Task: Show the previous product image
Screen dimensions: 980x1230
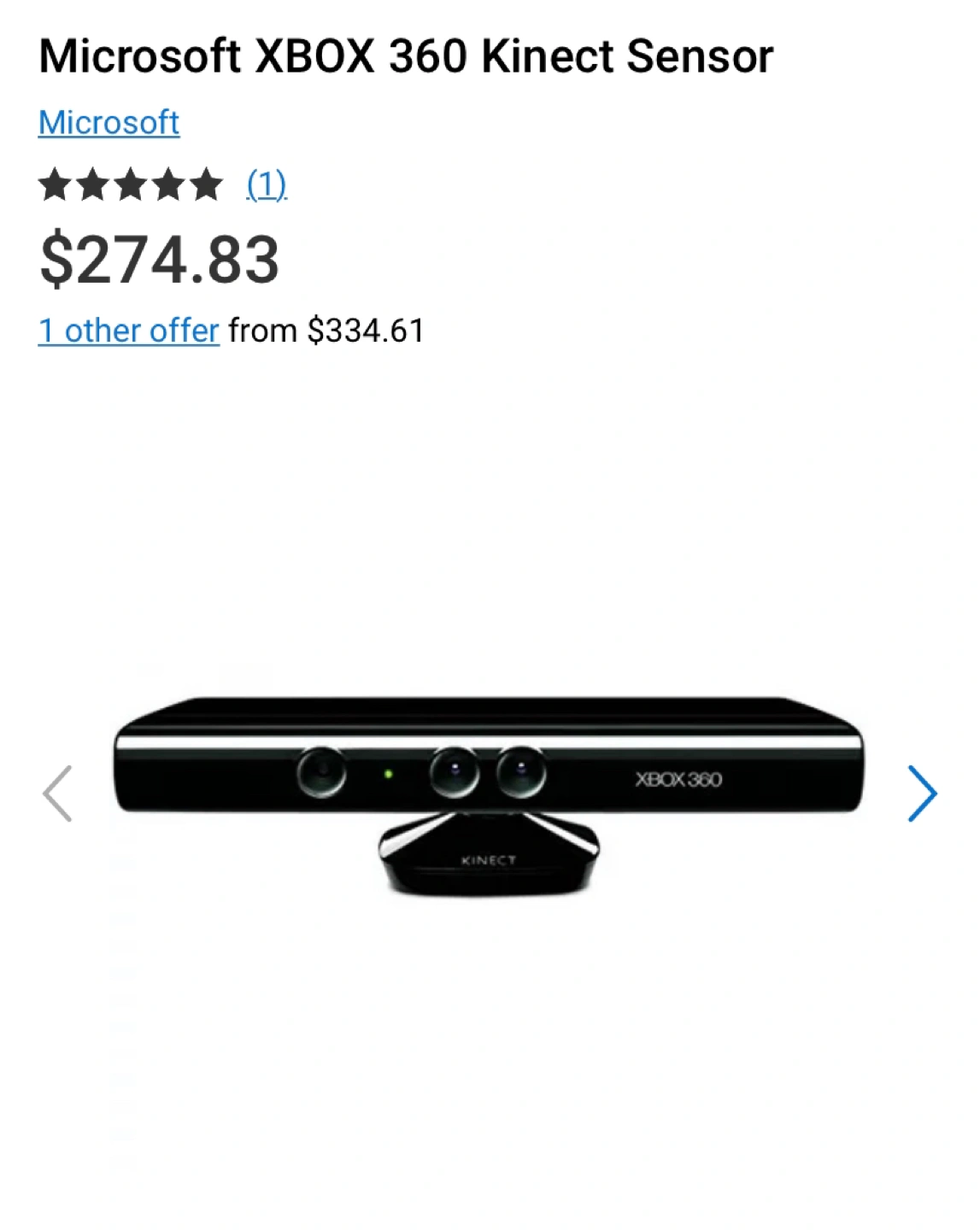Action: point(58,794)
